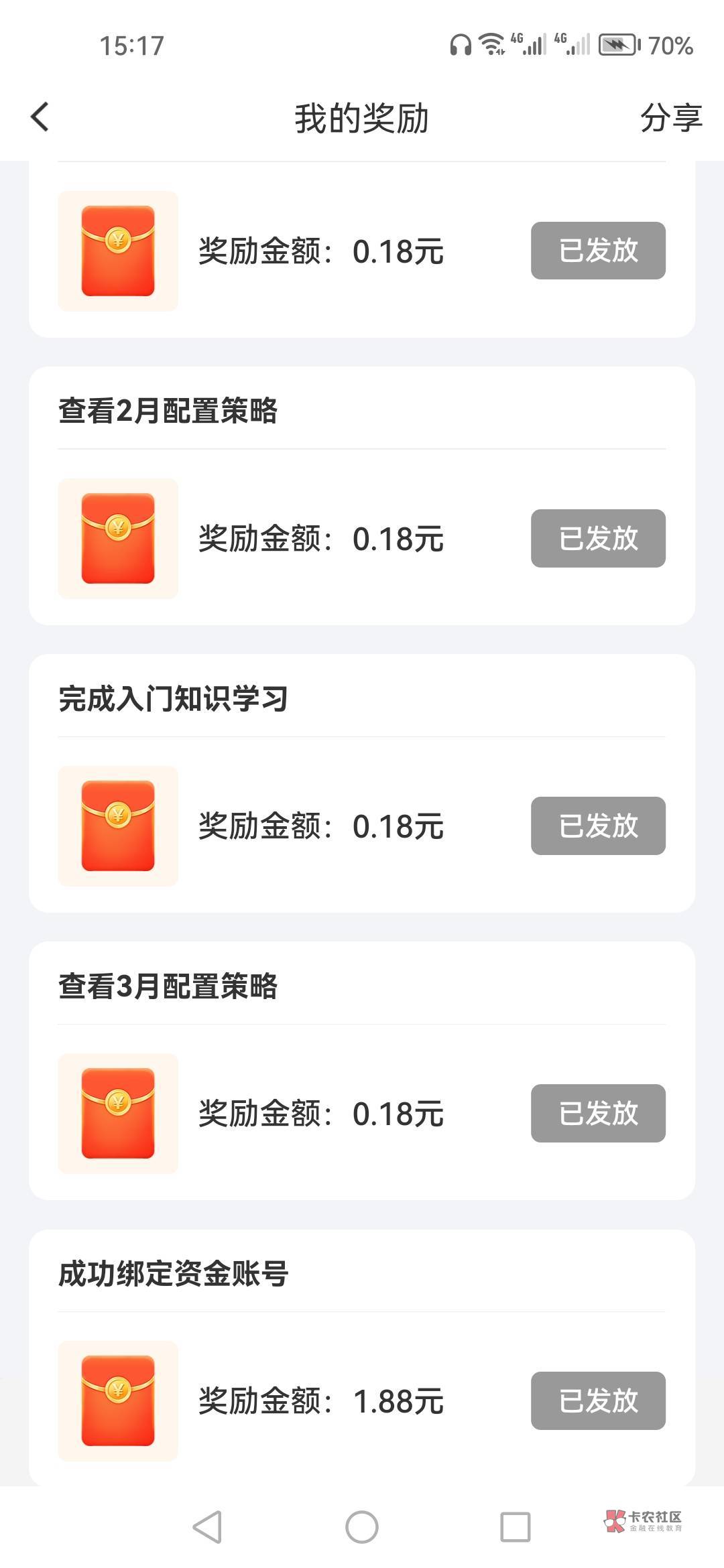Go back using the top-left arrow

pyautogui.click(x=40, y=117)
